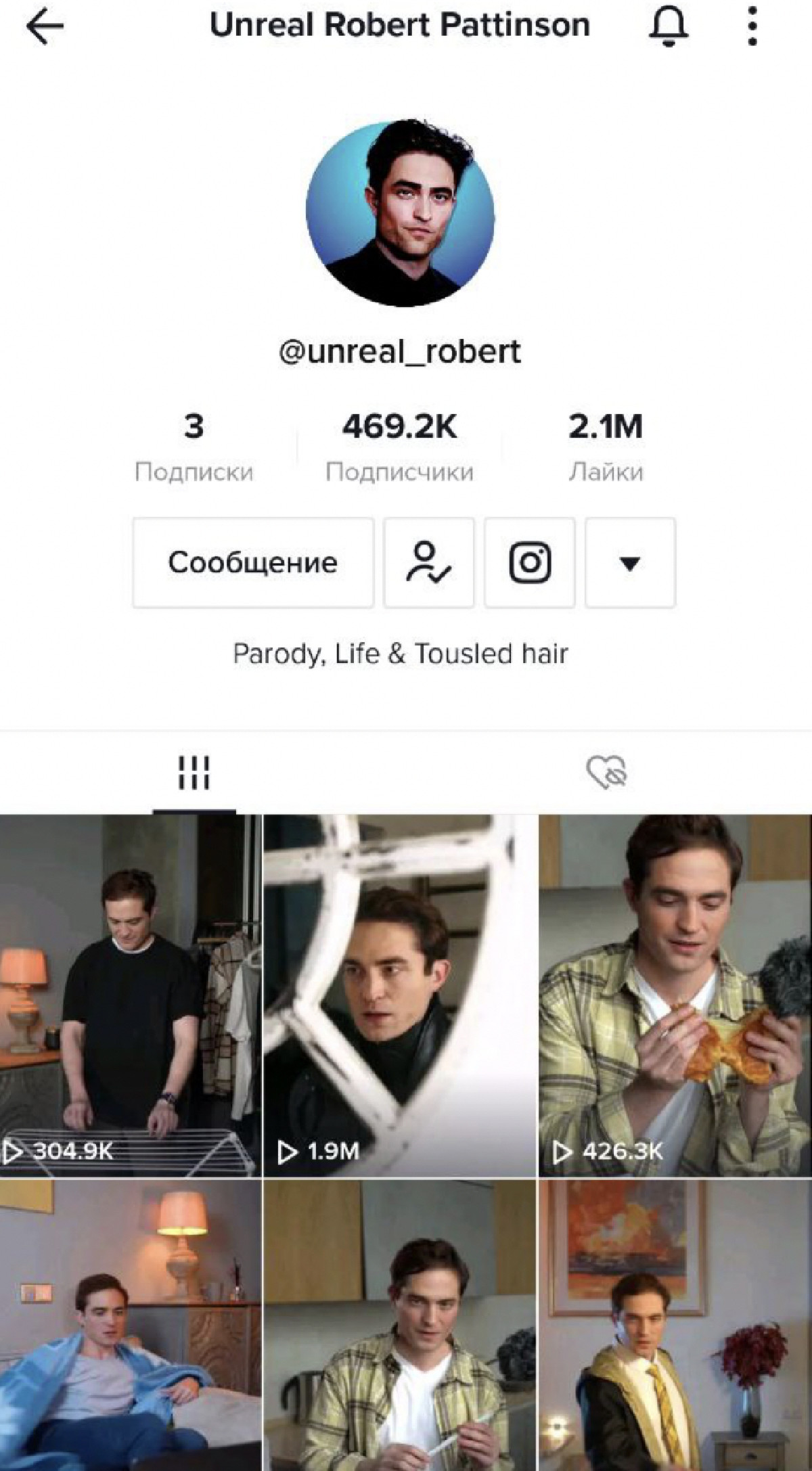Play the video with 1.9M views
The height and width of the screenshot is (1471, 812).
point(399,995)
